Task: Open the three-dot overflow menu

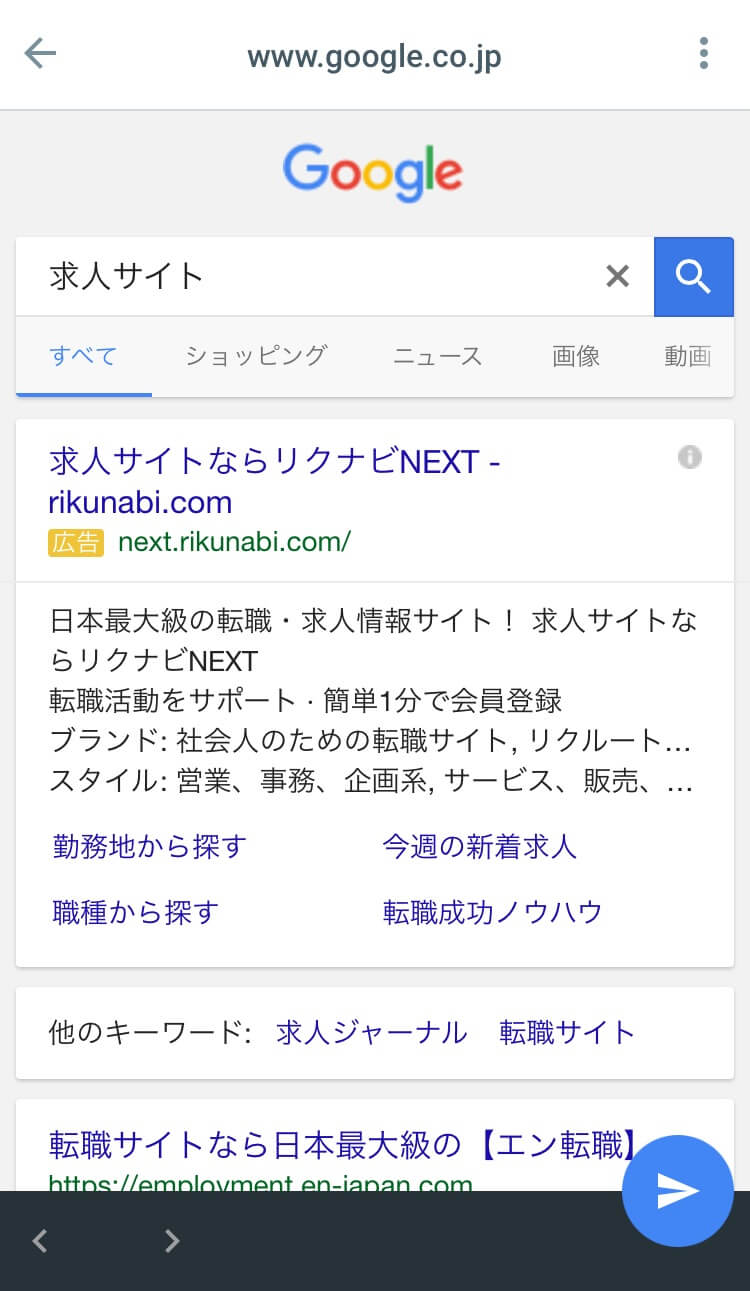Action: 704,53
